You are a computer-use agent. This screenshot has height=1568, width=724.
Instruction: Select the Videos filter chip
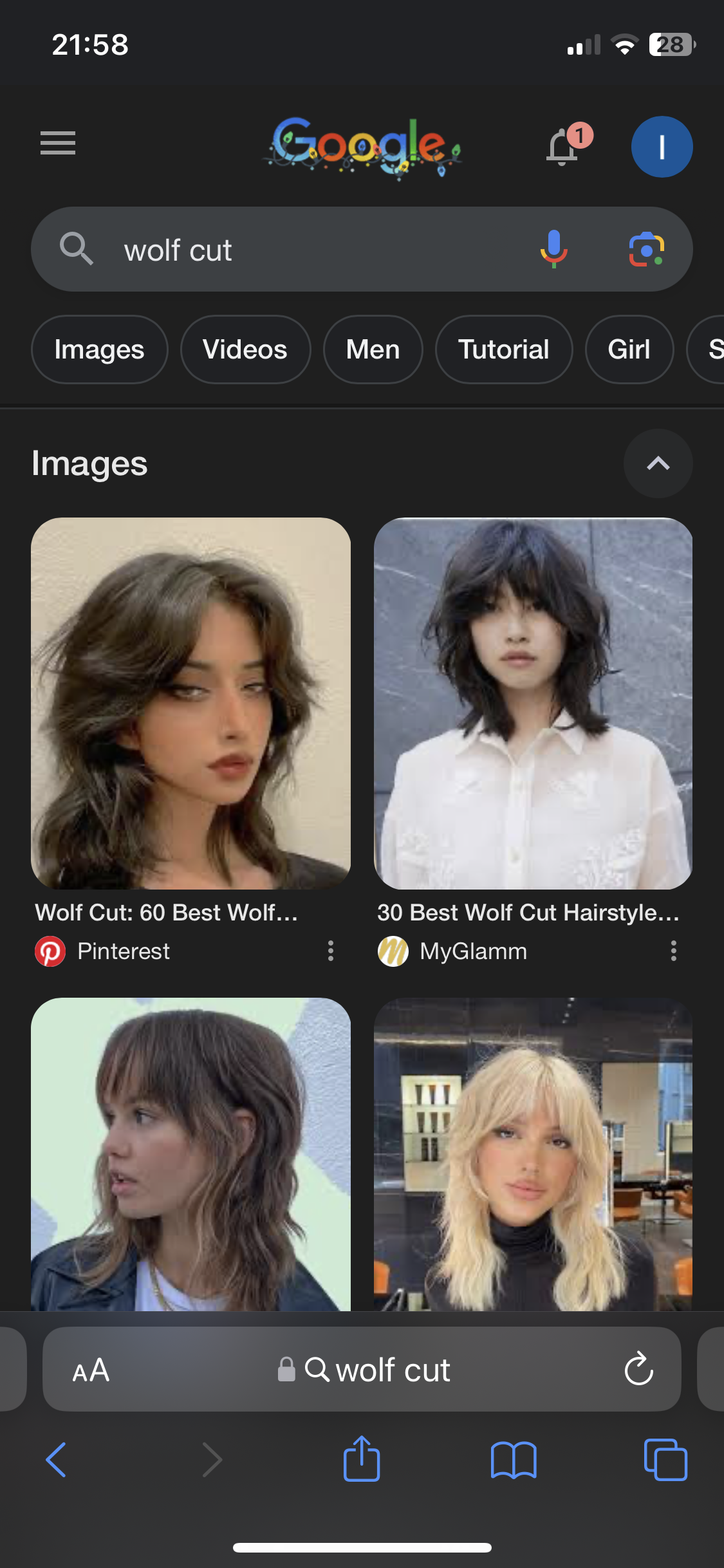(245, 350)
